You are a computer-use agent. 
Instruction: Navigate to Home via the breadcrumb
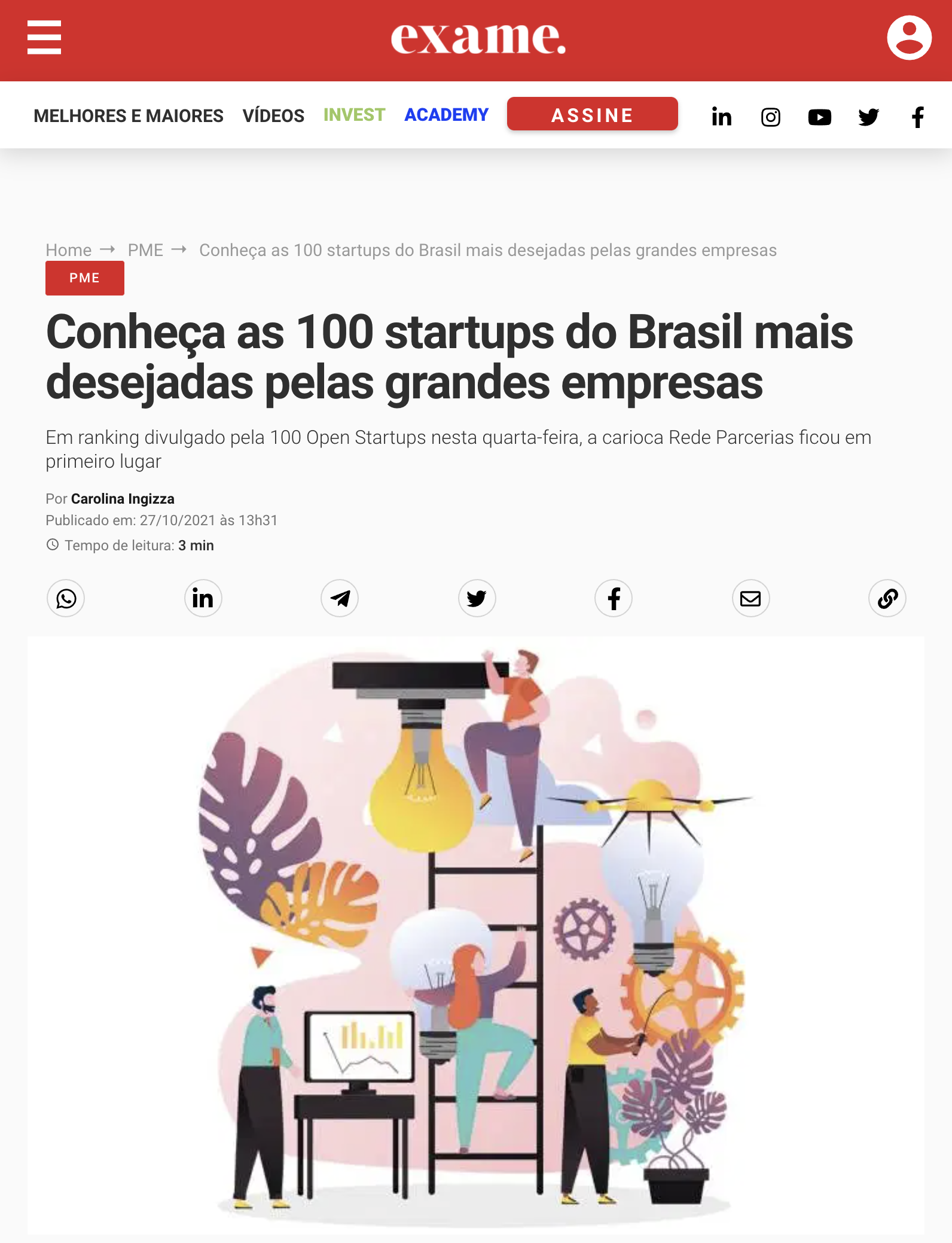(x=68, y=250)
